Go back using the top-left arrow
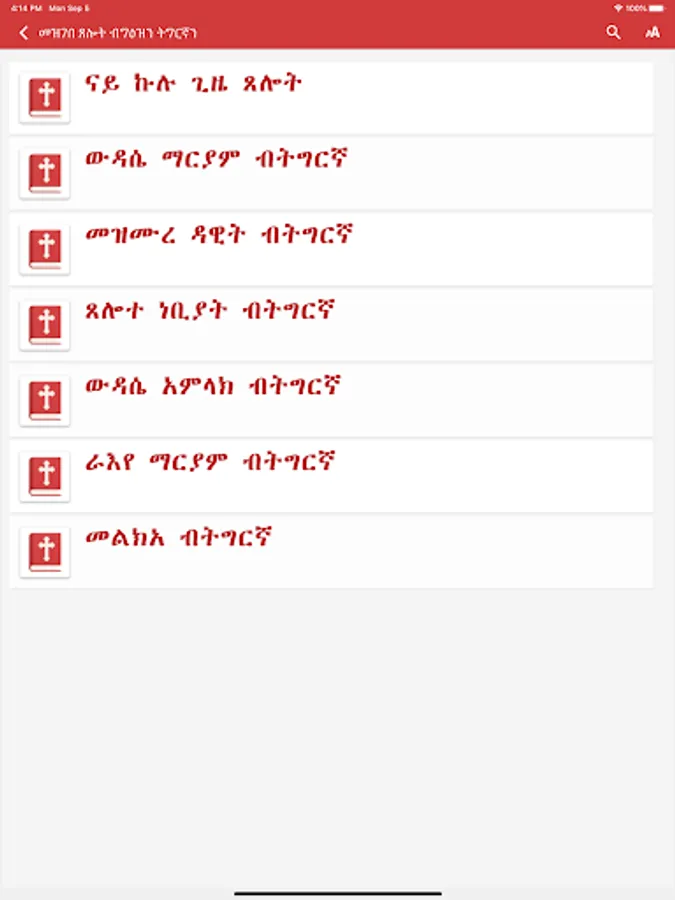 pyautogui.click(x=23, y=33)
